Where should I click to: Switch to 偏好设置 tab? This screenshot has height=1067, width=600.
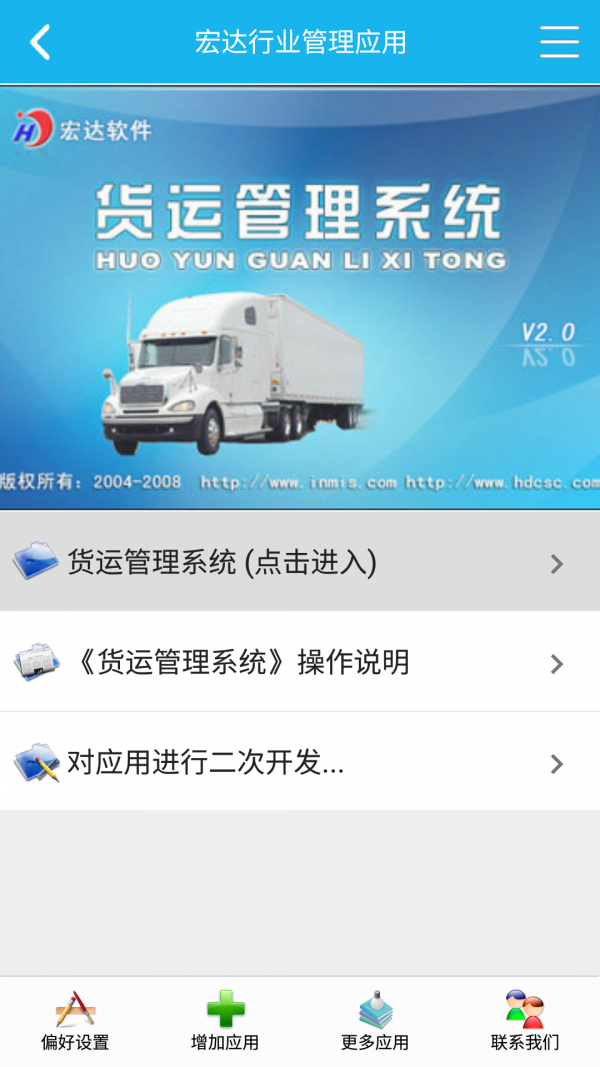(x=75, y=1021)
